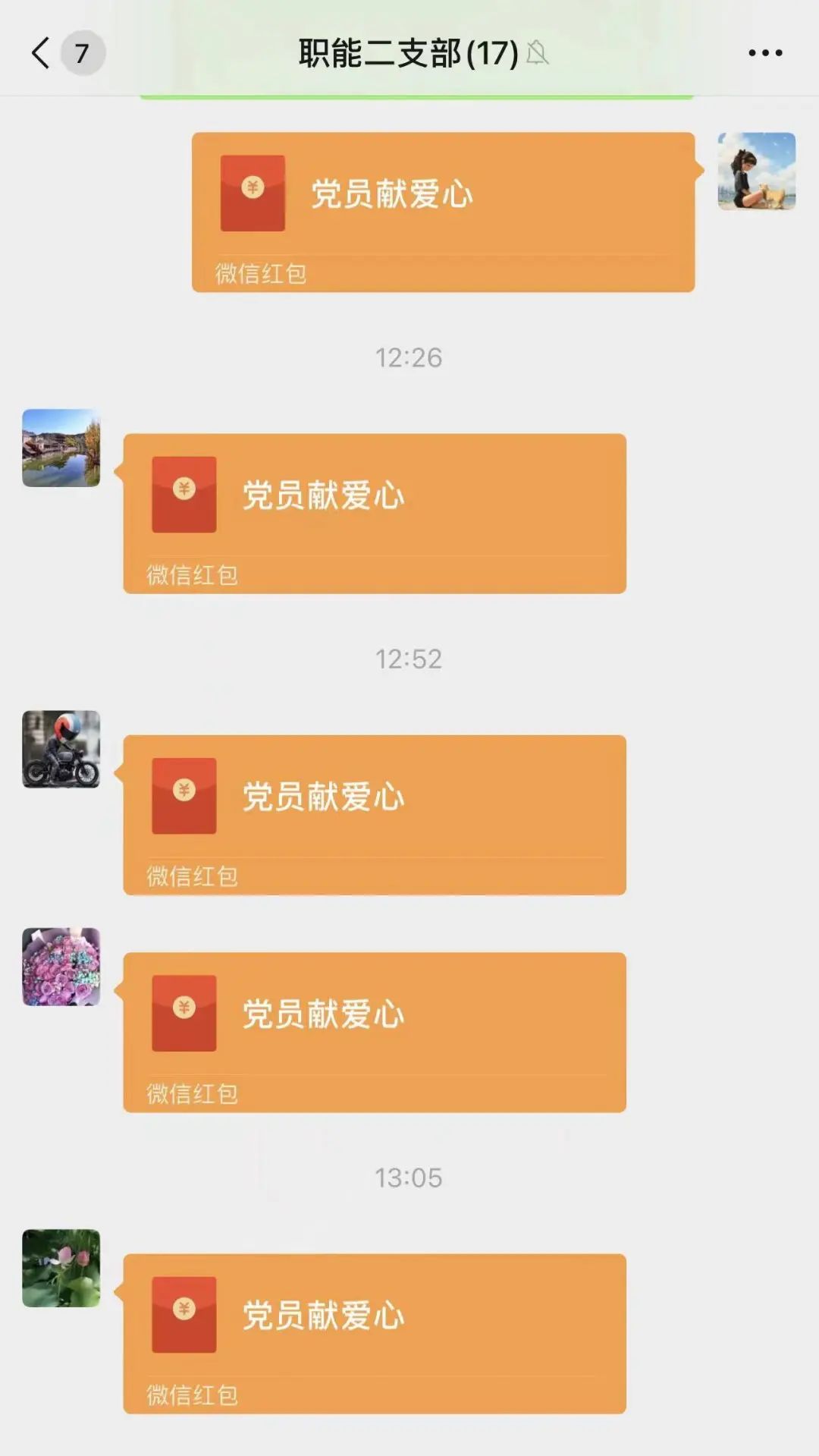View profile of purple bouquet avatar member
Screen dimensions: 819x1456
tap(61, 967)
